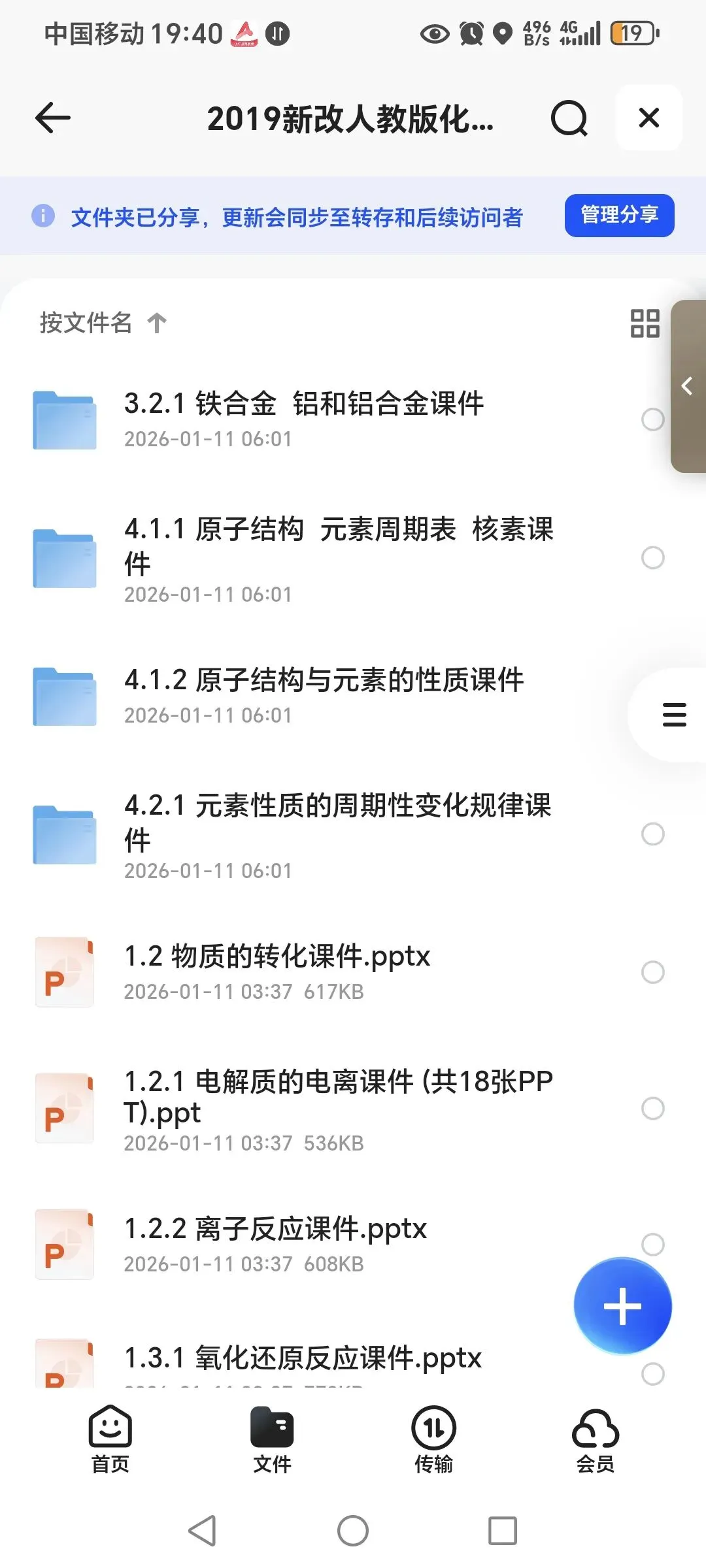Switch to grid view layout
The width and height of the screenshot is (706, 1568).
[x=645, y=323]
